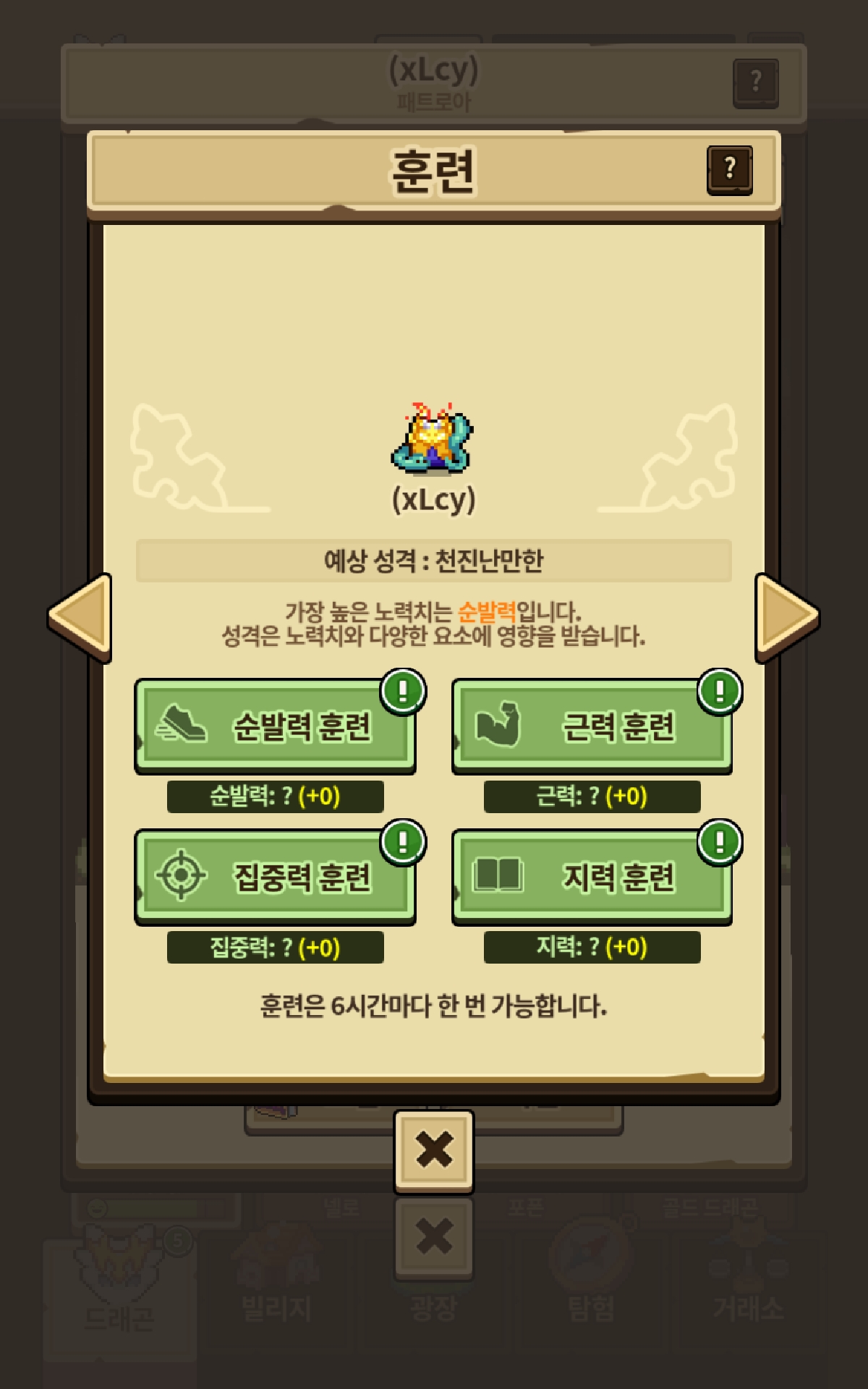Go to the previous dragon with left arrow
Image resolution: width=868 pixels, height=1389 pixels.
(x=80, y=618)
